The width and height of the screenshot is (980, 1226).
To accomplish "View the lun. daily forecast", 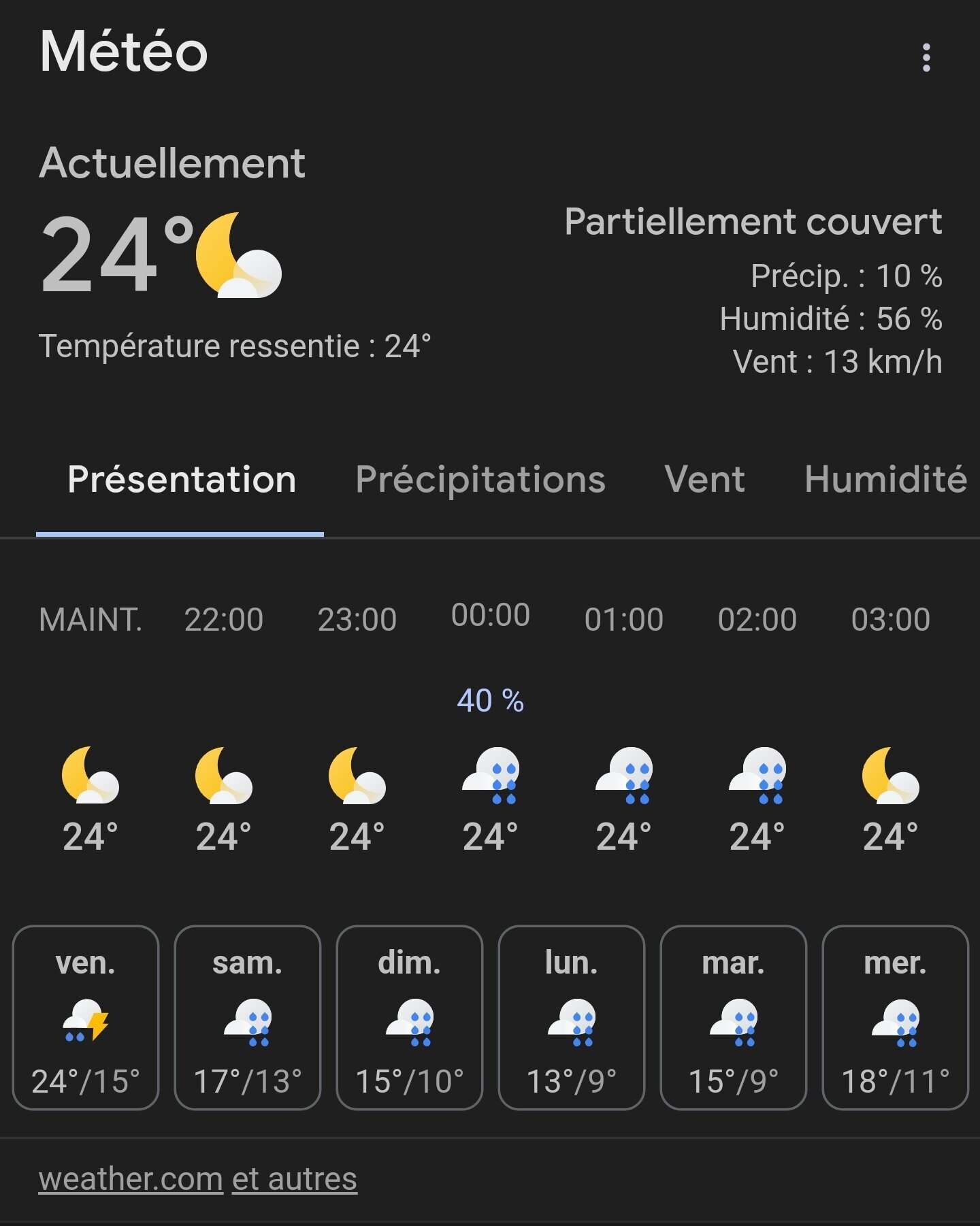I will pos(572,1017).
